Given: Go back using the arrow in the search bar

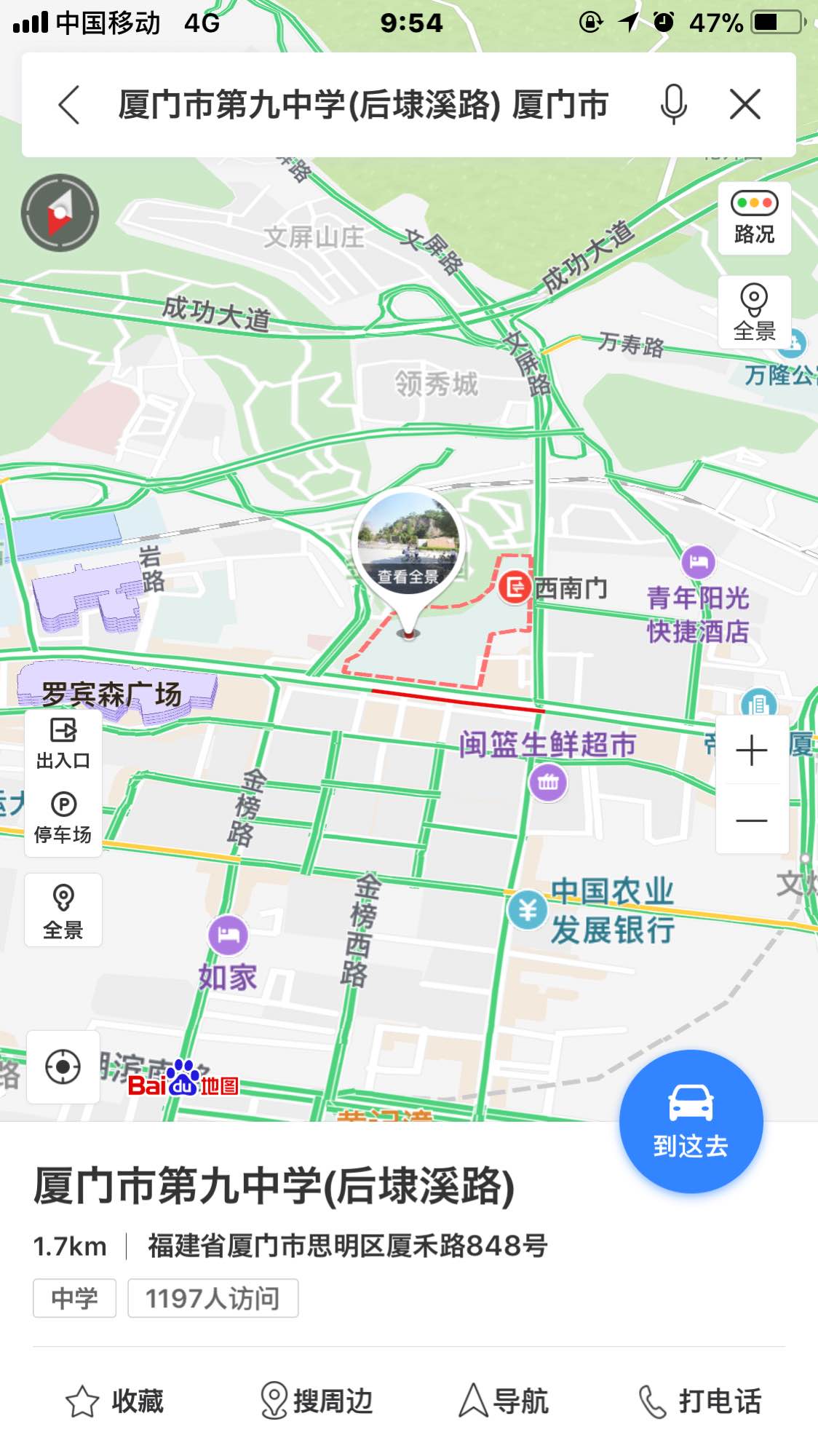Looking at the screenshot, I should click(69, 105).
